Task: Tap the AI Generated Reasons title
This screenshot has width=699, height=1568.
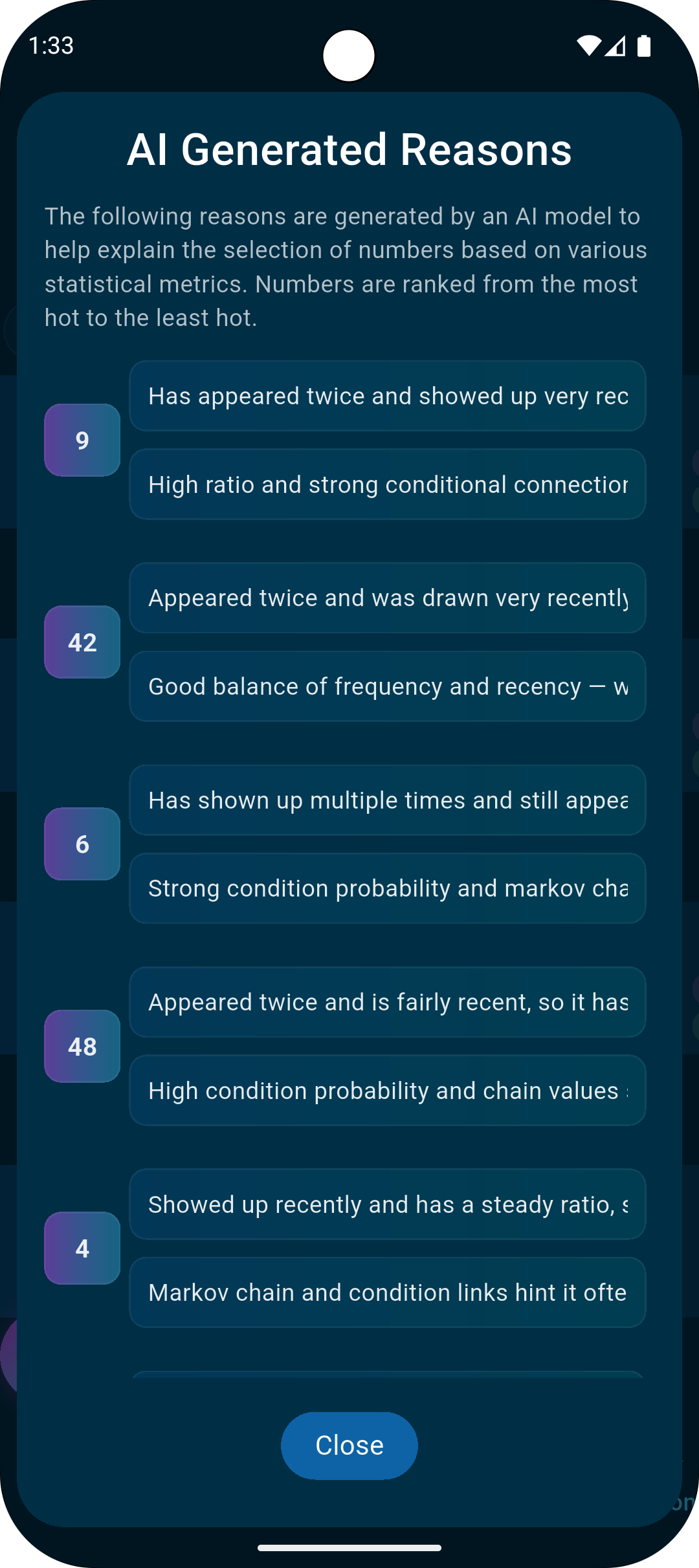Action: tap(349, 151)
